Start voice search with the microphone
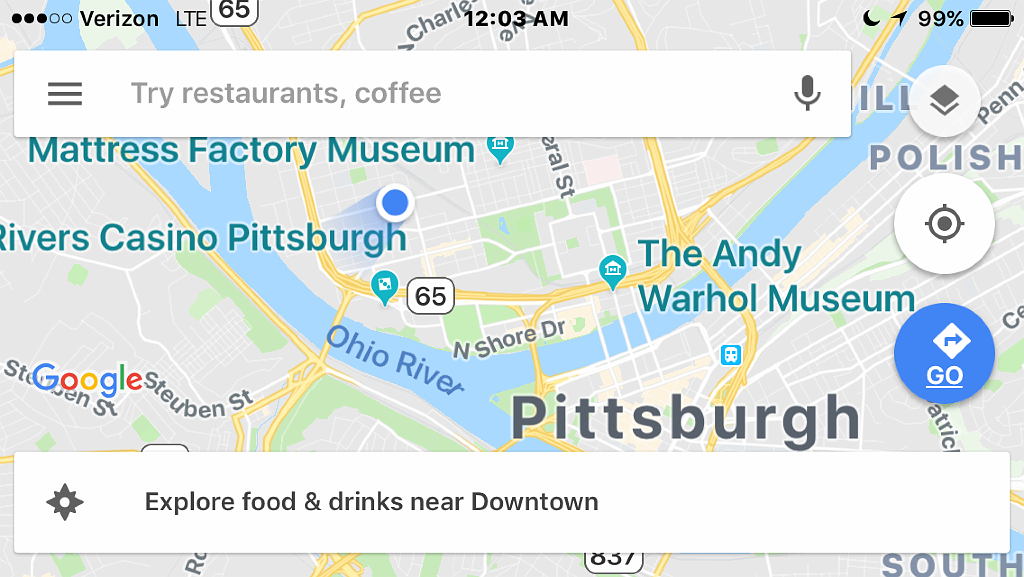Screen dimensions: 1024x577 click(807, 94)
